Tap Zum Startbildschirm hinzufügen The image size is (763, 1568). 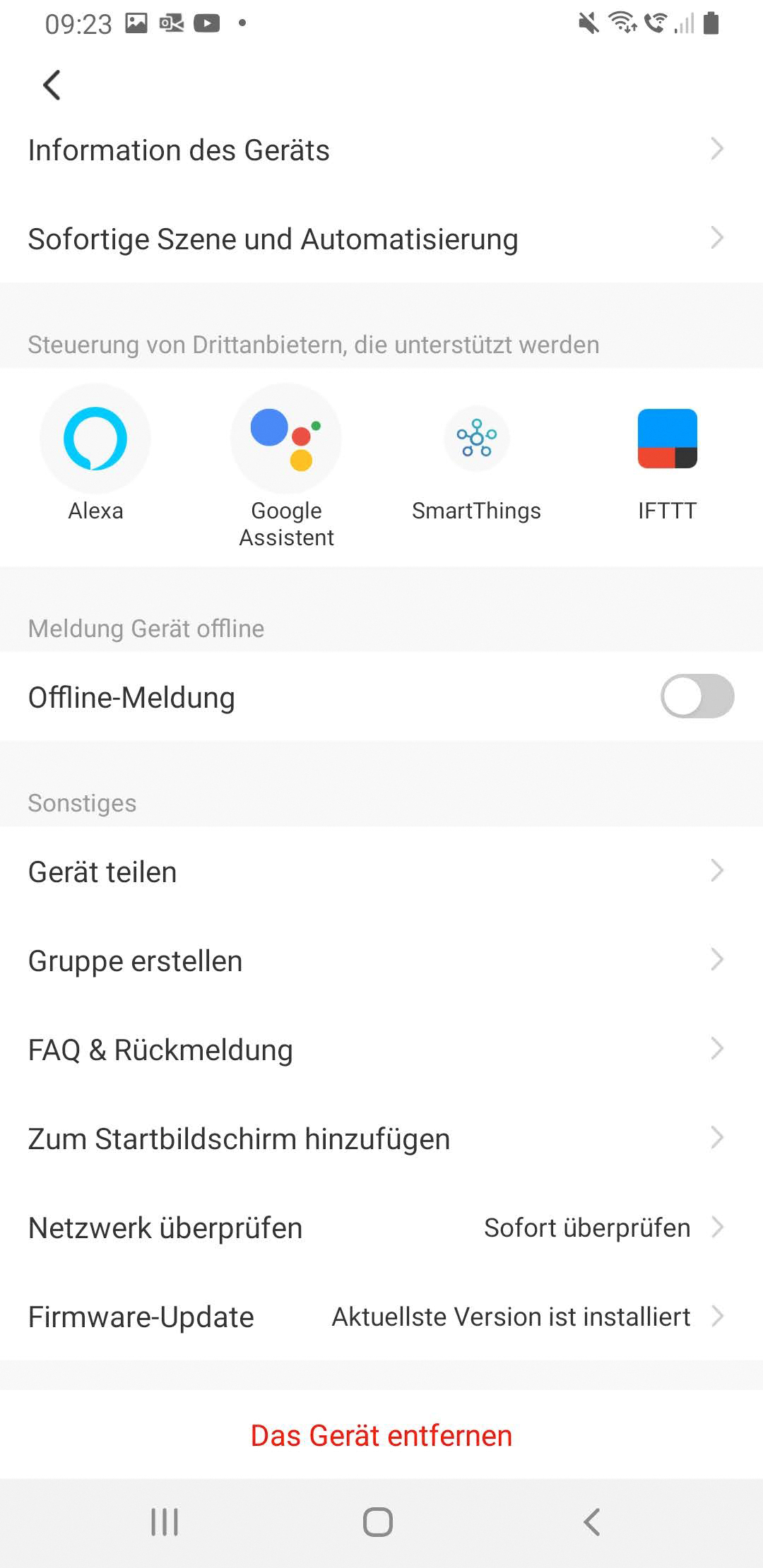(x=381, y=1139)
